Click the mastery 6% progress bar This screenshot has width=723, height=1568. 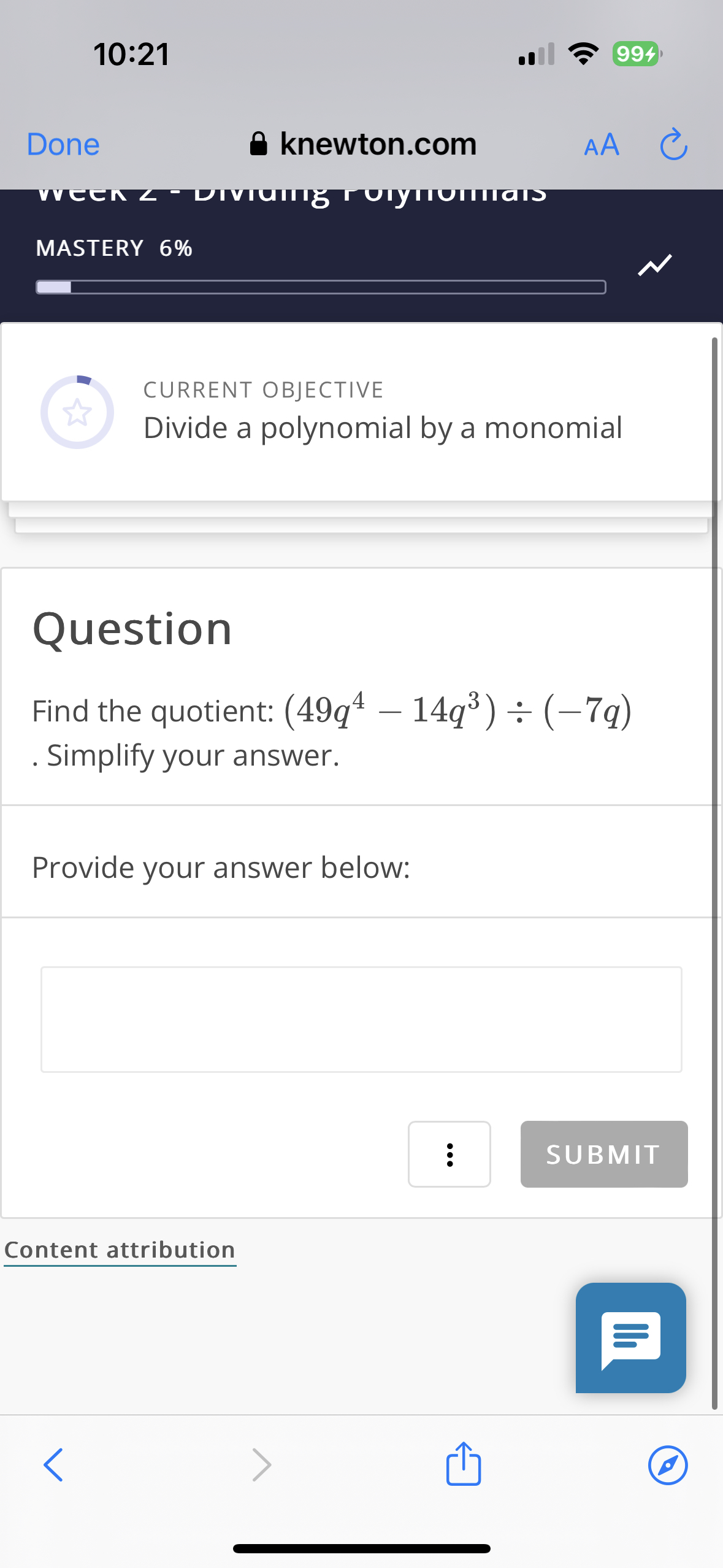(x=321, y=285)
